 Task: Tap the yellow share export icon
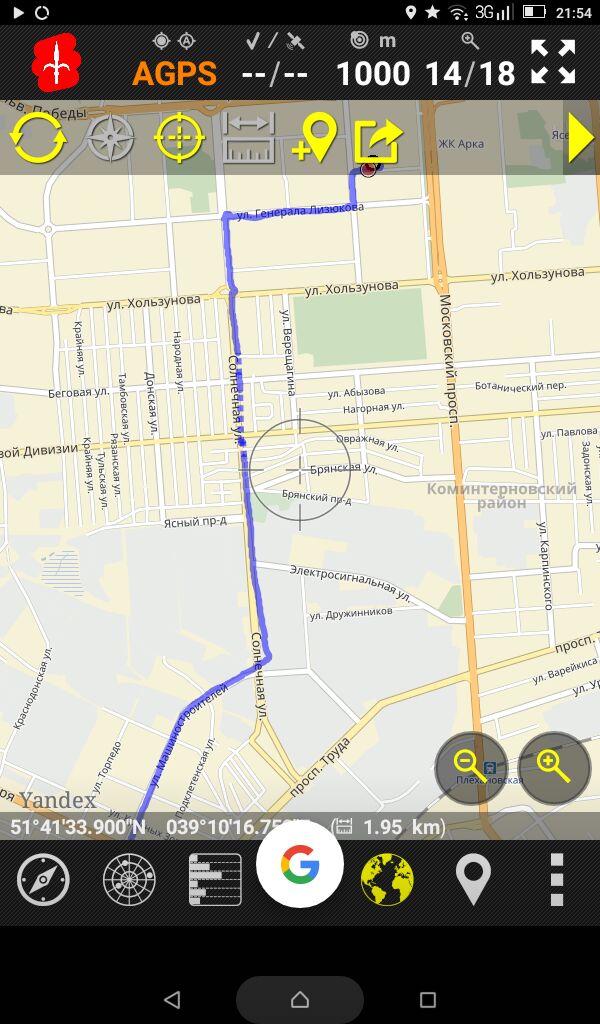pyautogui.click(x=379, y=139)
